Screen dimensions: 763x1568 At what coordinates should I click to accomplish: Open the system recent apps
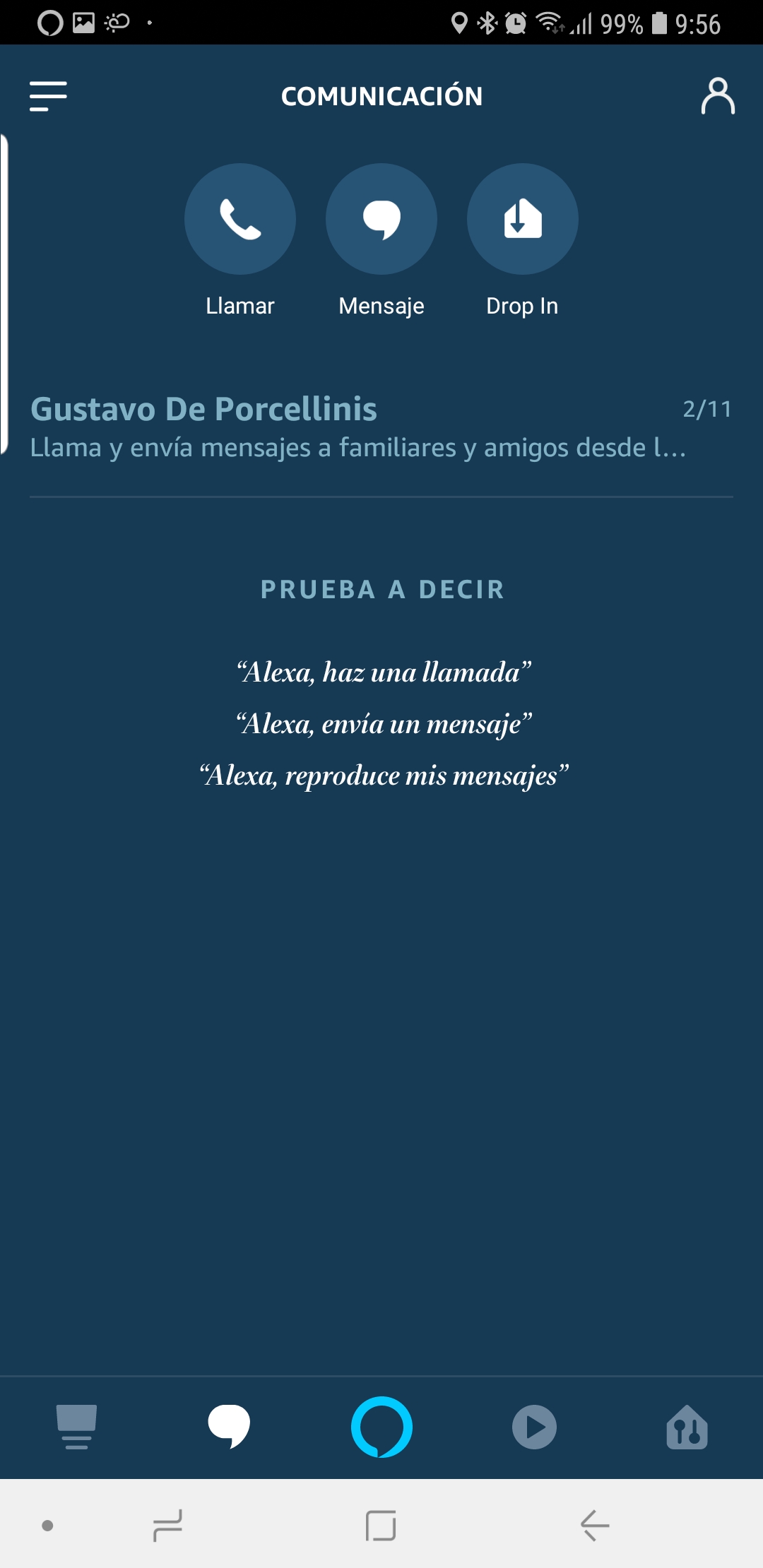click(168, 1526)
